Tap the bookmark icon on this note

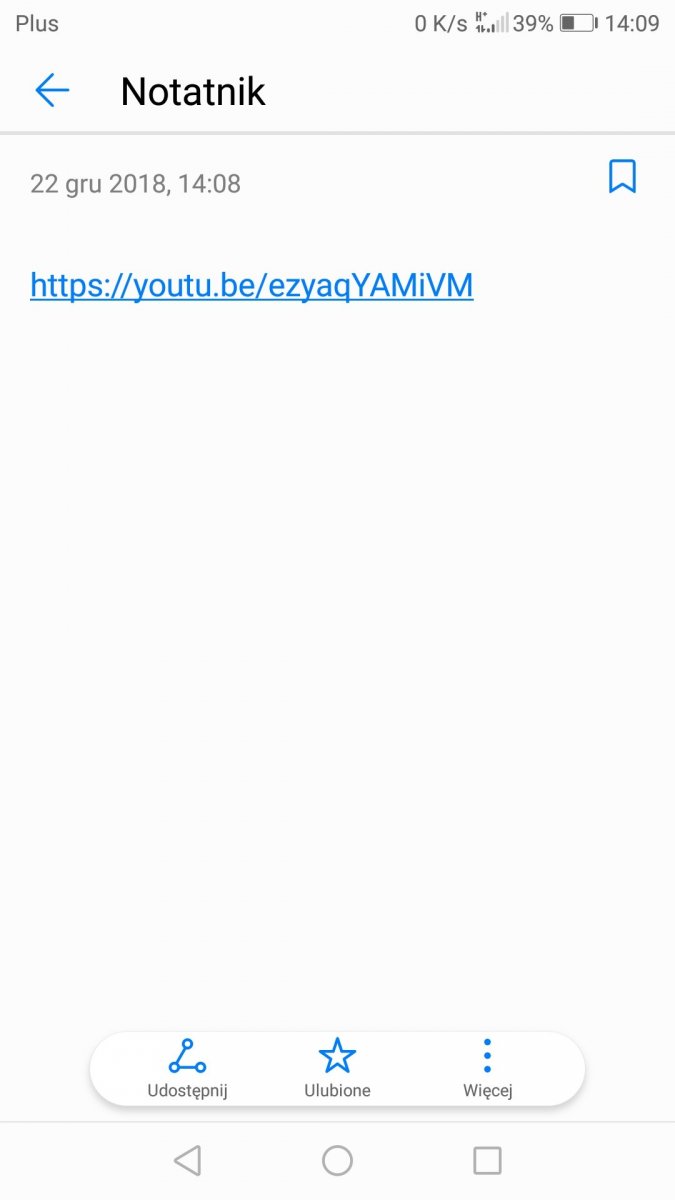coord(622,177)
